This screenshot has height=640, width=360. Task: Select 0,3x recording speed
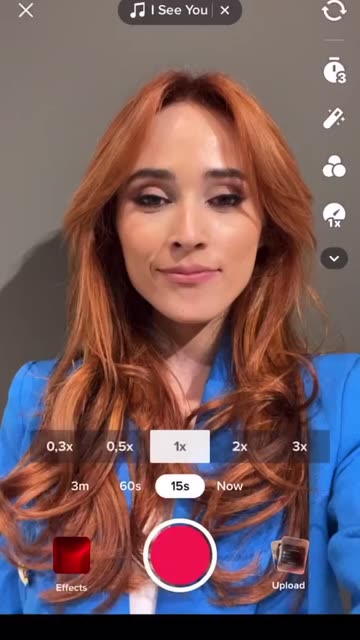(x=60, y=447)
